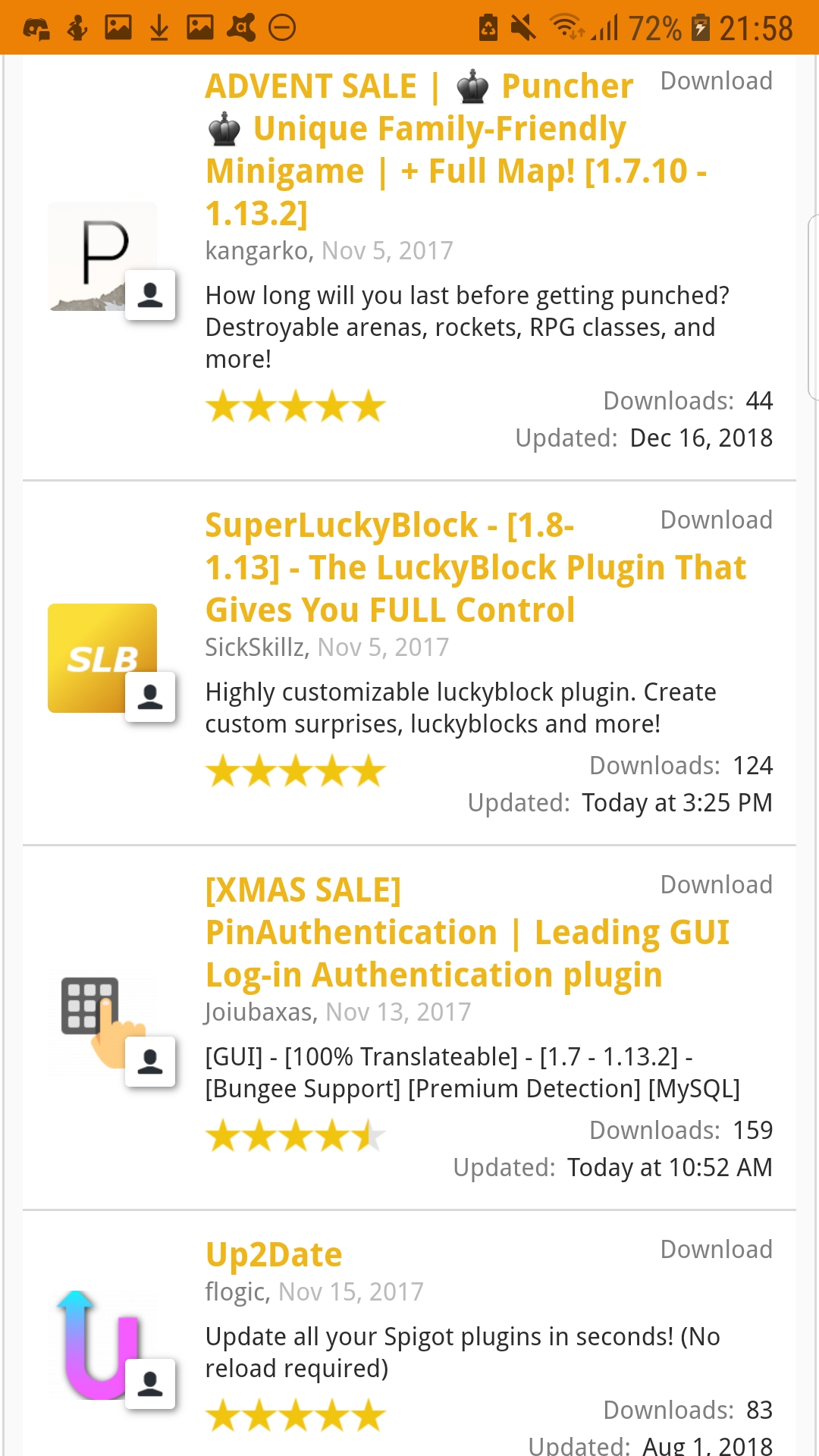The width and height of the screenshot is (819, 1456).
Task: Open the PinAuthentication plugin page
Action: 467,932
